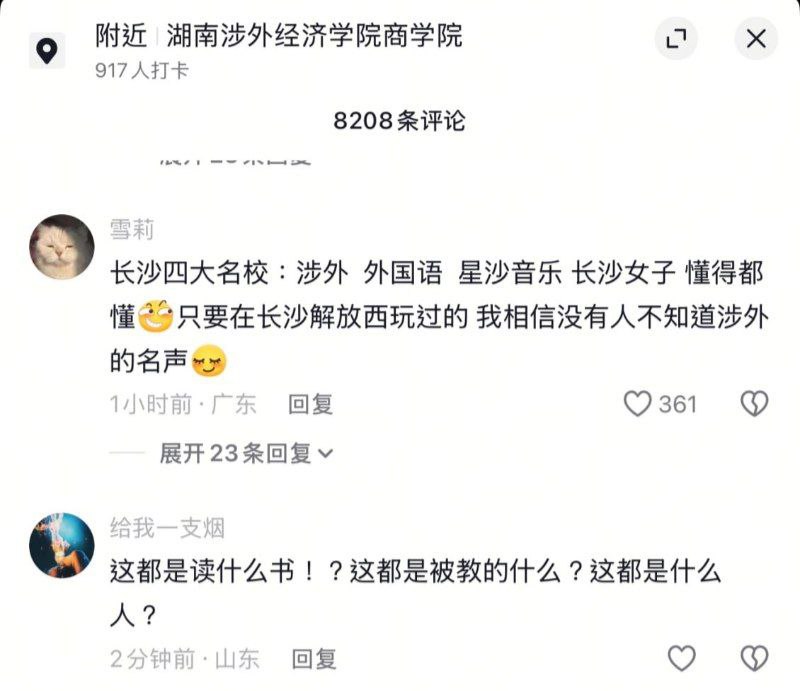
Task: Dislike 雪莉's comment
Action: click(x=753, y=404)
